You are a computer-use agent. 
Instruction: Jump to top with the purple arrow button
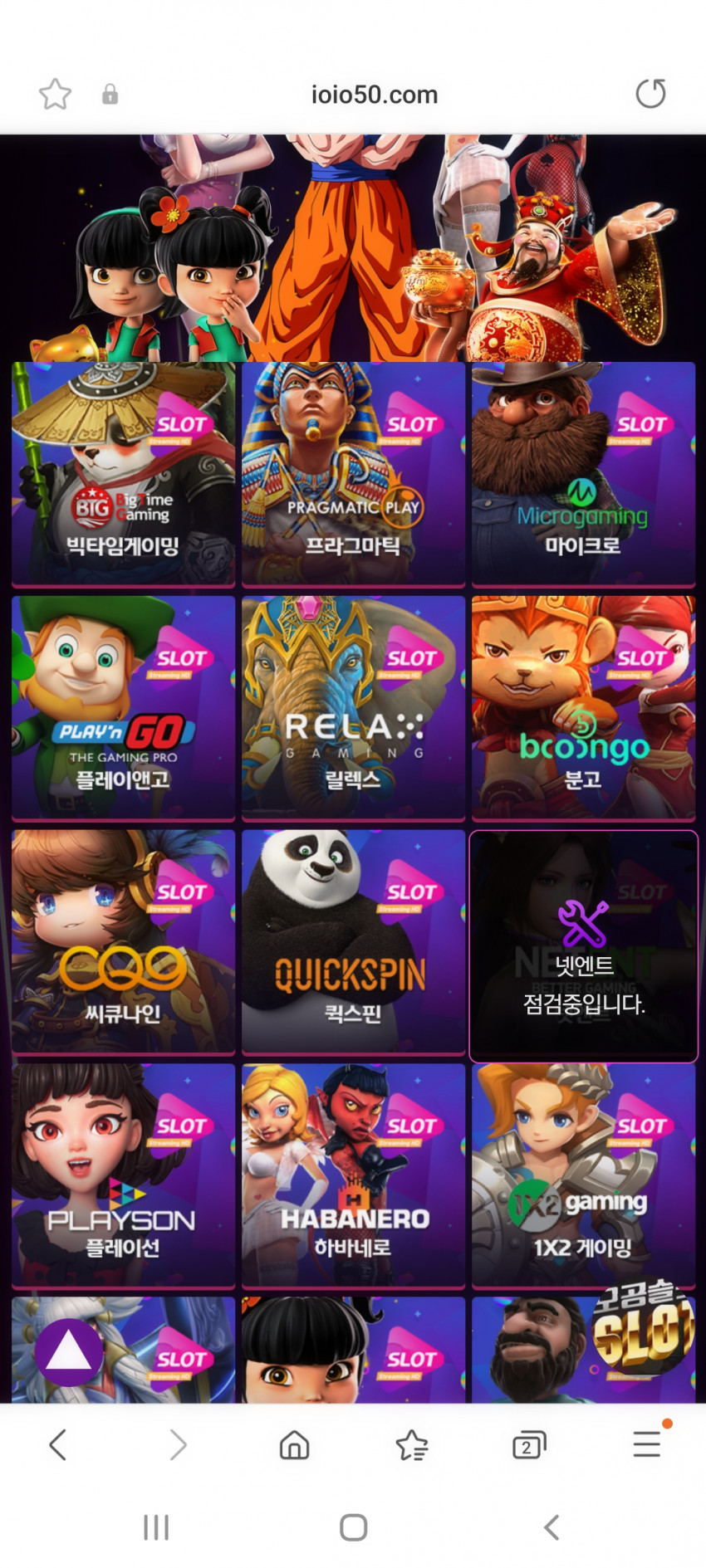click(69, 1352)
